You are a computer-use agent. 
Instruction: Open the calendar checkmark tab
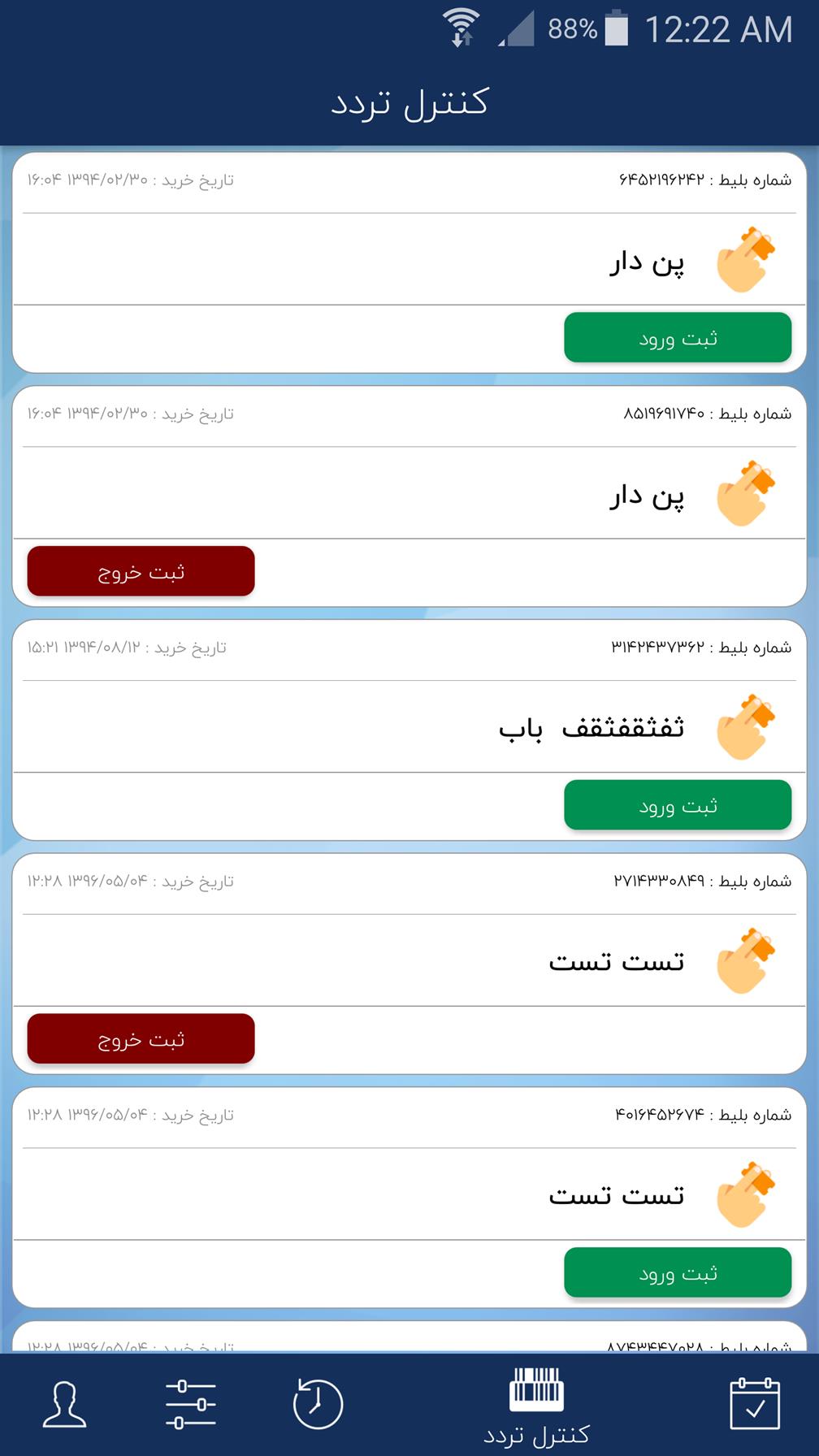click(755, 1404)
